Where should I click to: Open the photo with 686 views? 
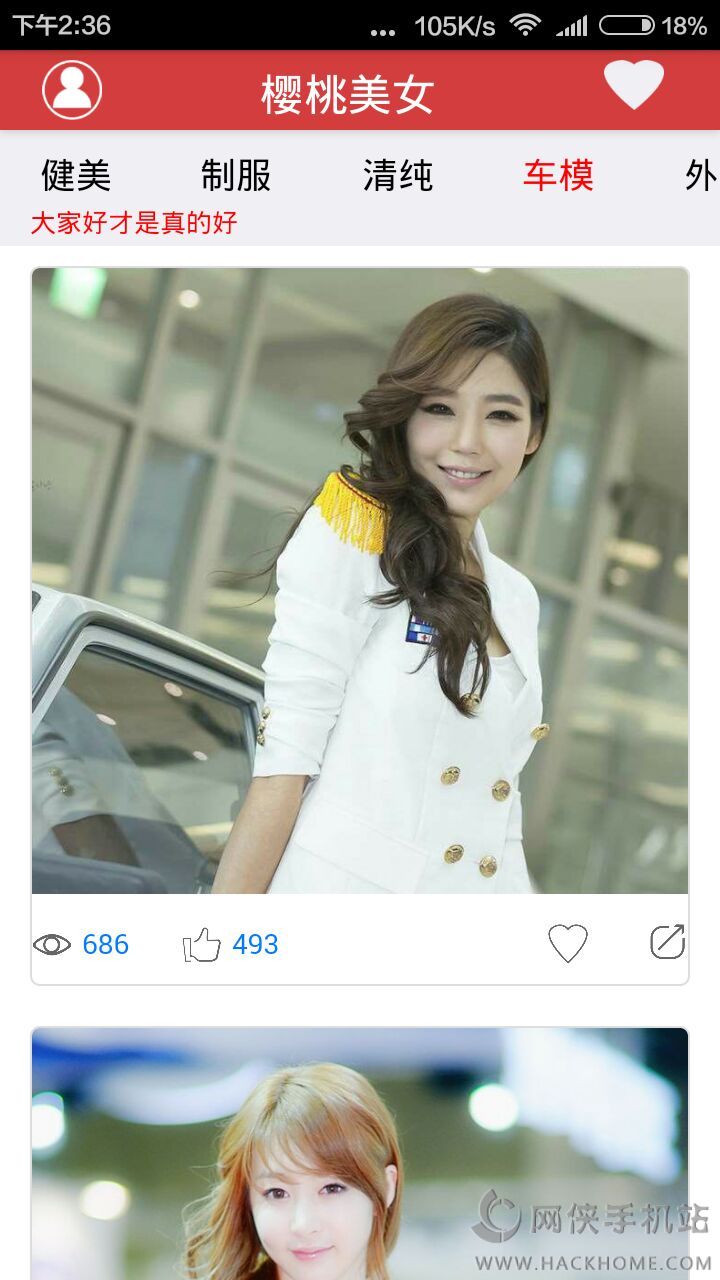click(x=360, y=581)
